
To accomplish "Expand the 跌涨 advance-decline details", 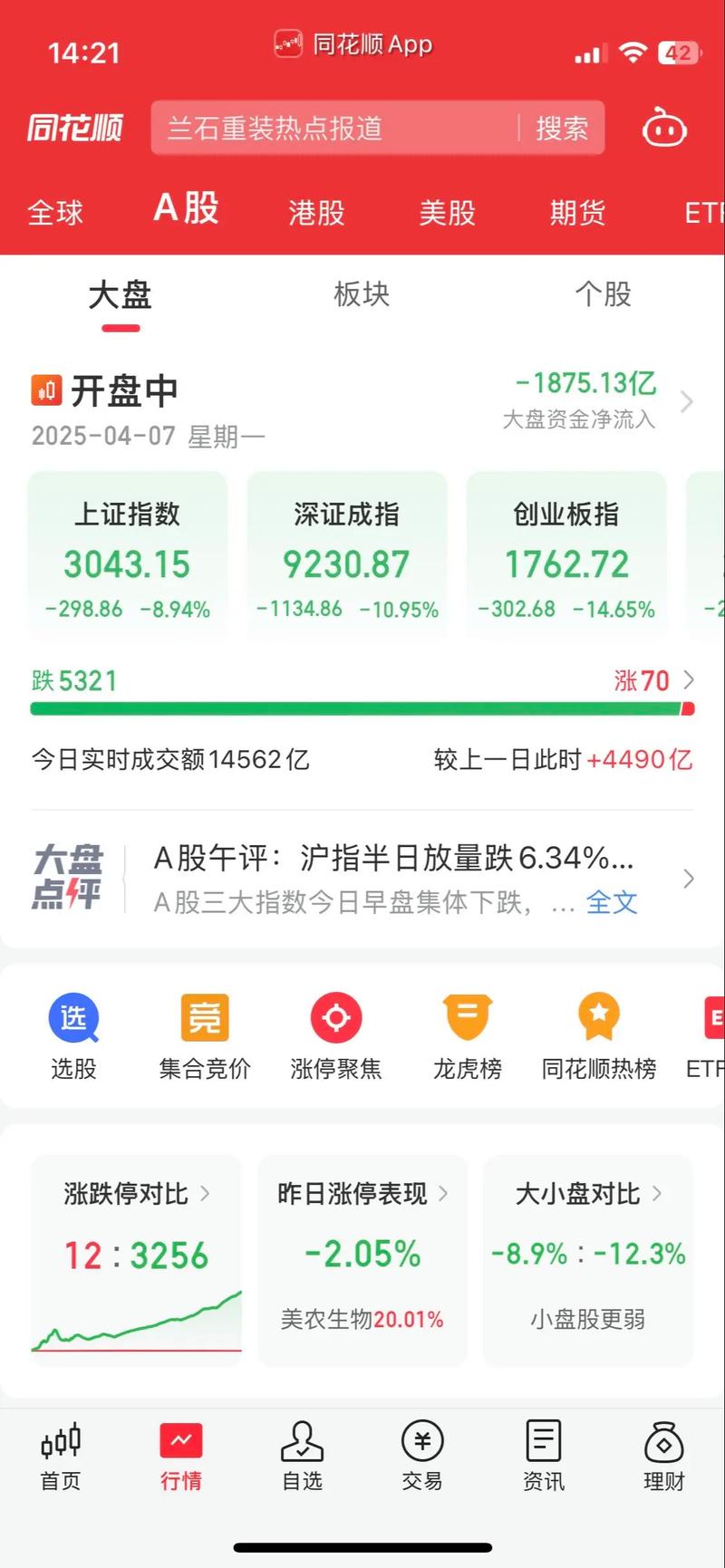I will click(x=691, y=679).
